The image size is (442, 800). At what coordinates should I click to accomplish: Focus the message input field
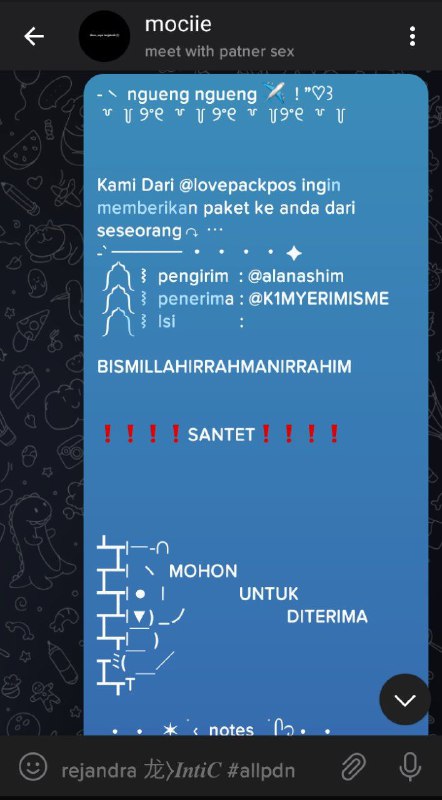[194, 769]
